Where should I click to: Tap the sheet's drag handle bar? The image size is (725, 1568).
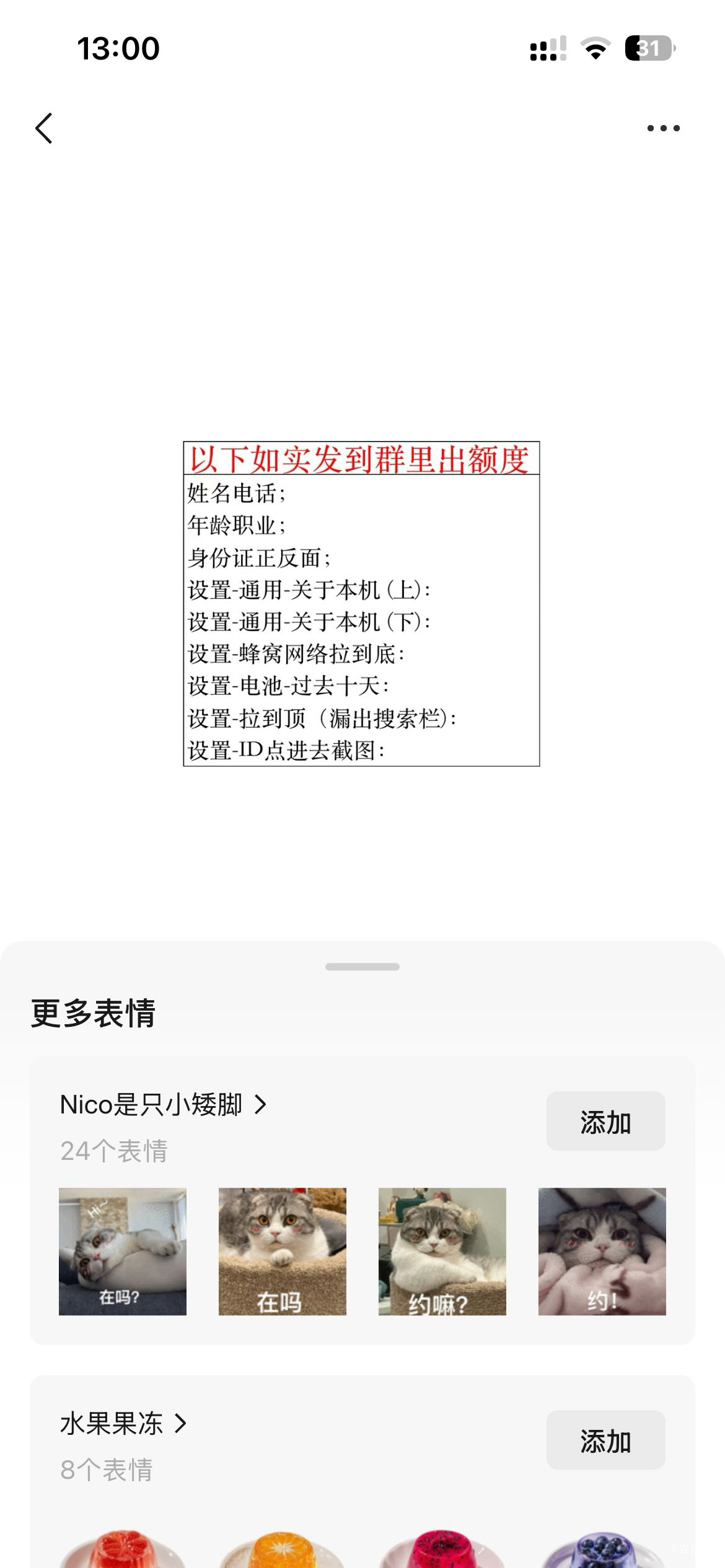pyautogui.click(x=362, y=967)
